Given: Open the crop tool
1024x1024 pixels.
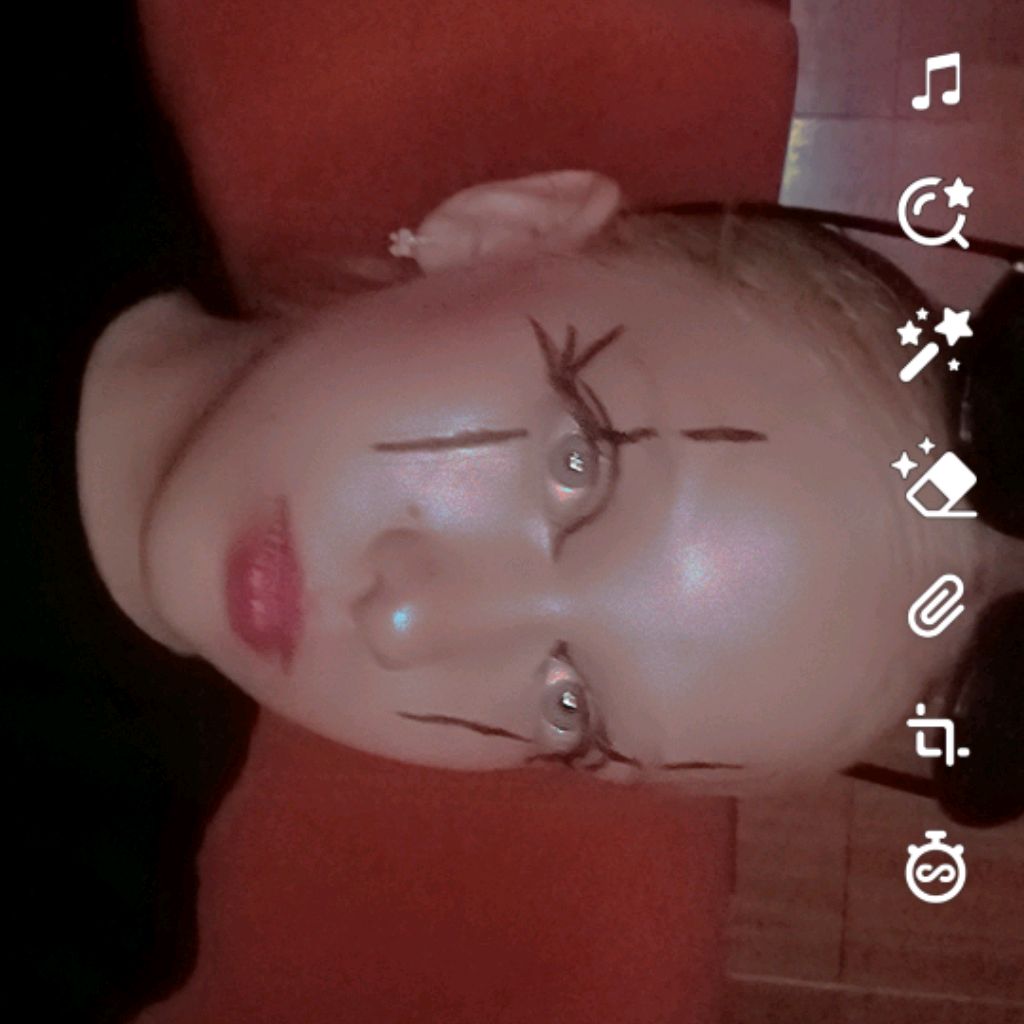Looking at the screenshot, I should (x=936, y=735).
